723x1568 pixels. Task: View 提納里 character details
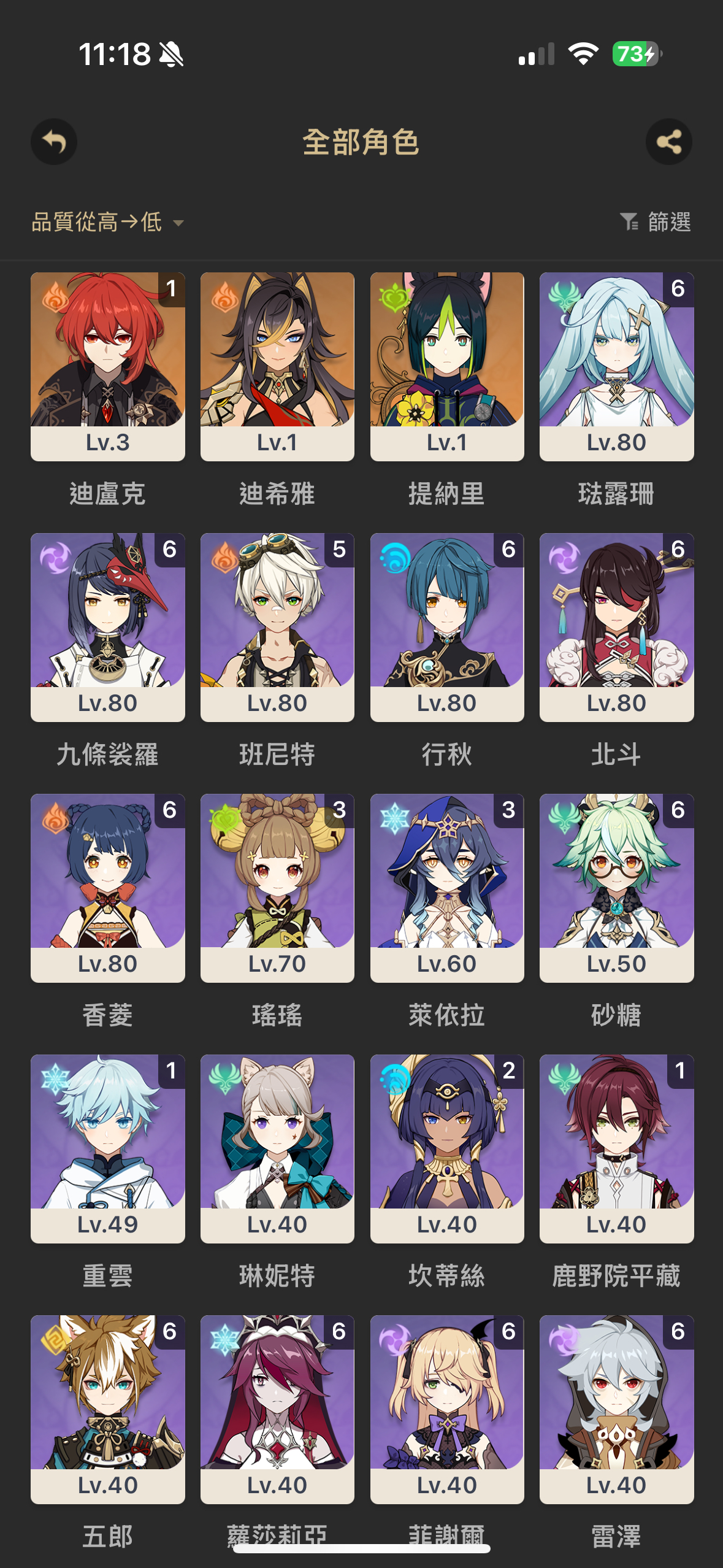point(447,366)
